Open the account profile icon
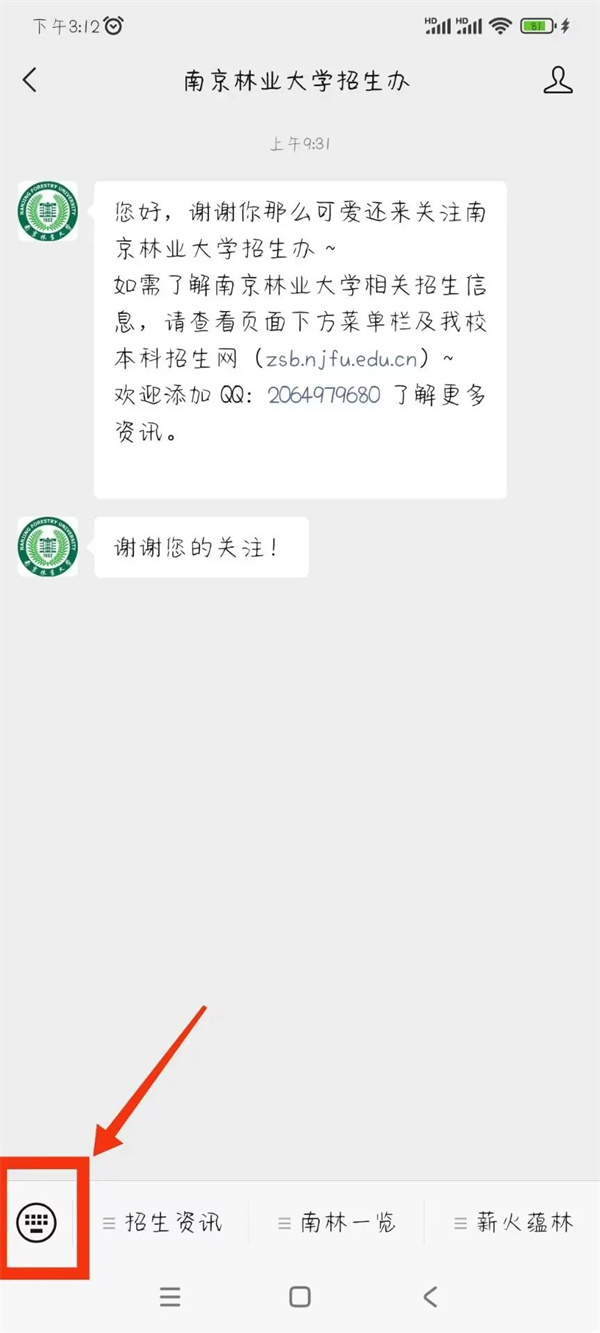This screenshot has height=1333, width=600. click(559, 80)
